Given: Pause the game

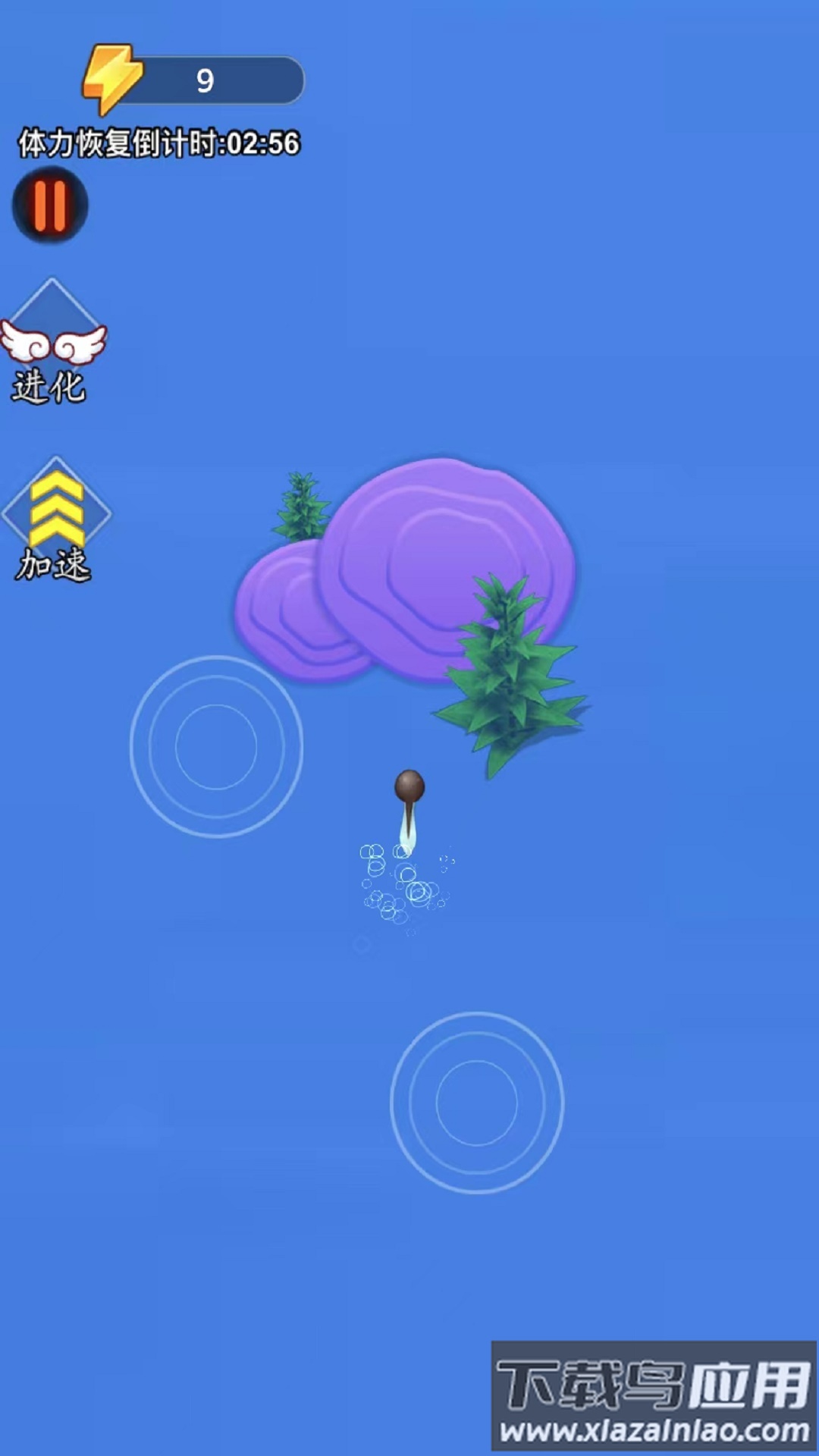Looking at the screenshot, I should click(50, 205).
